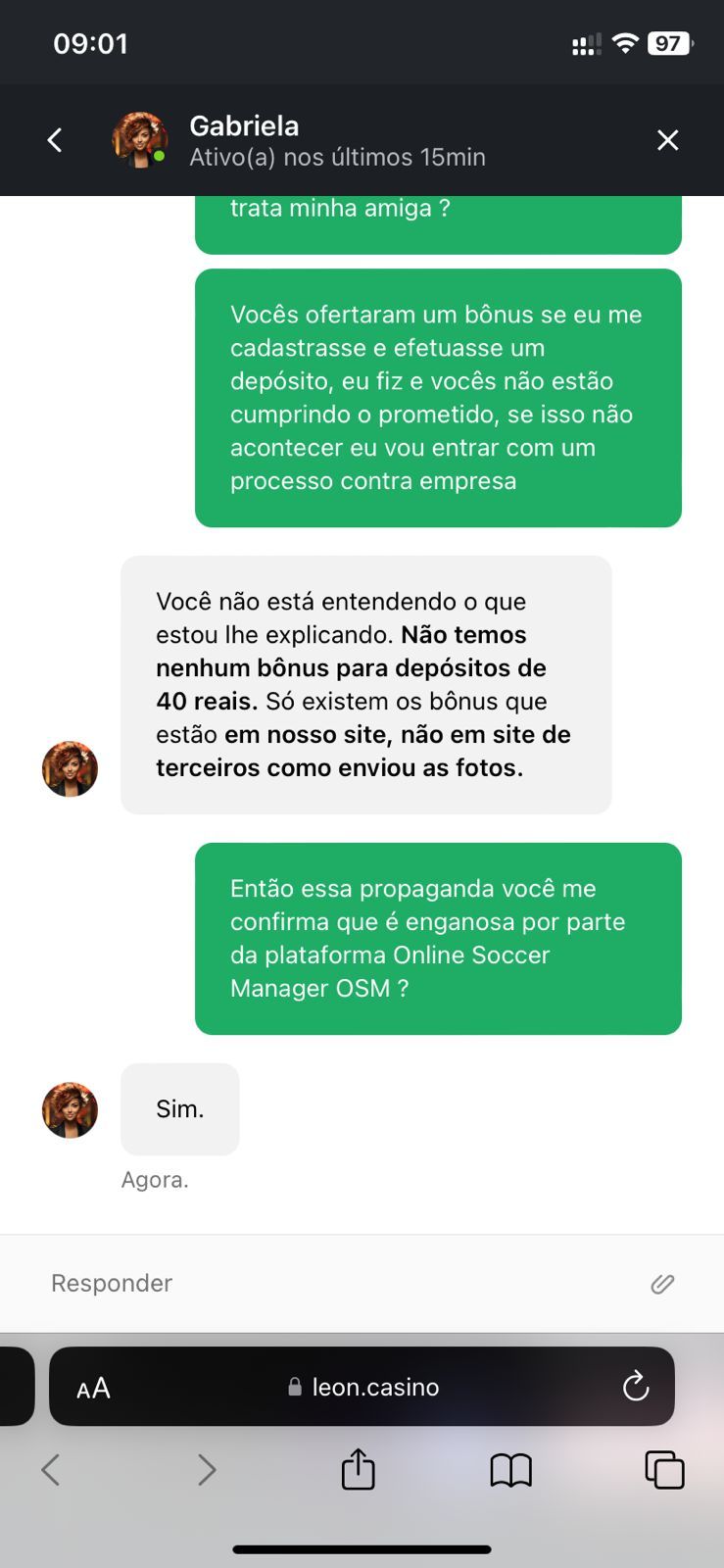Screen dimensions: 724x1568
Task: Open Safari's AA text size menu
Action: click(x=93, y=1388)
